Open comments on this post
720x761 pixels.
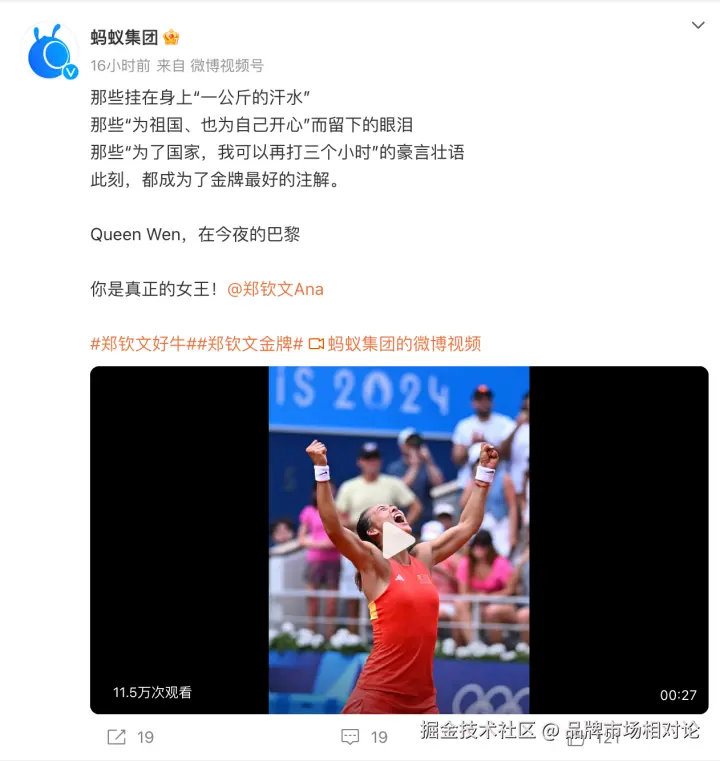(x=363, y=737)
